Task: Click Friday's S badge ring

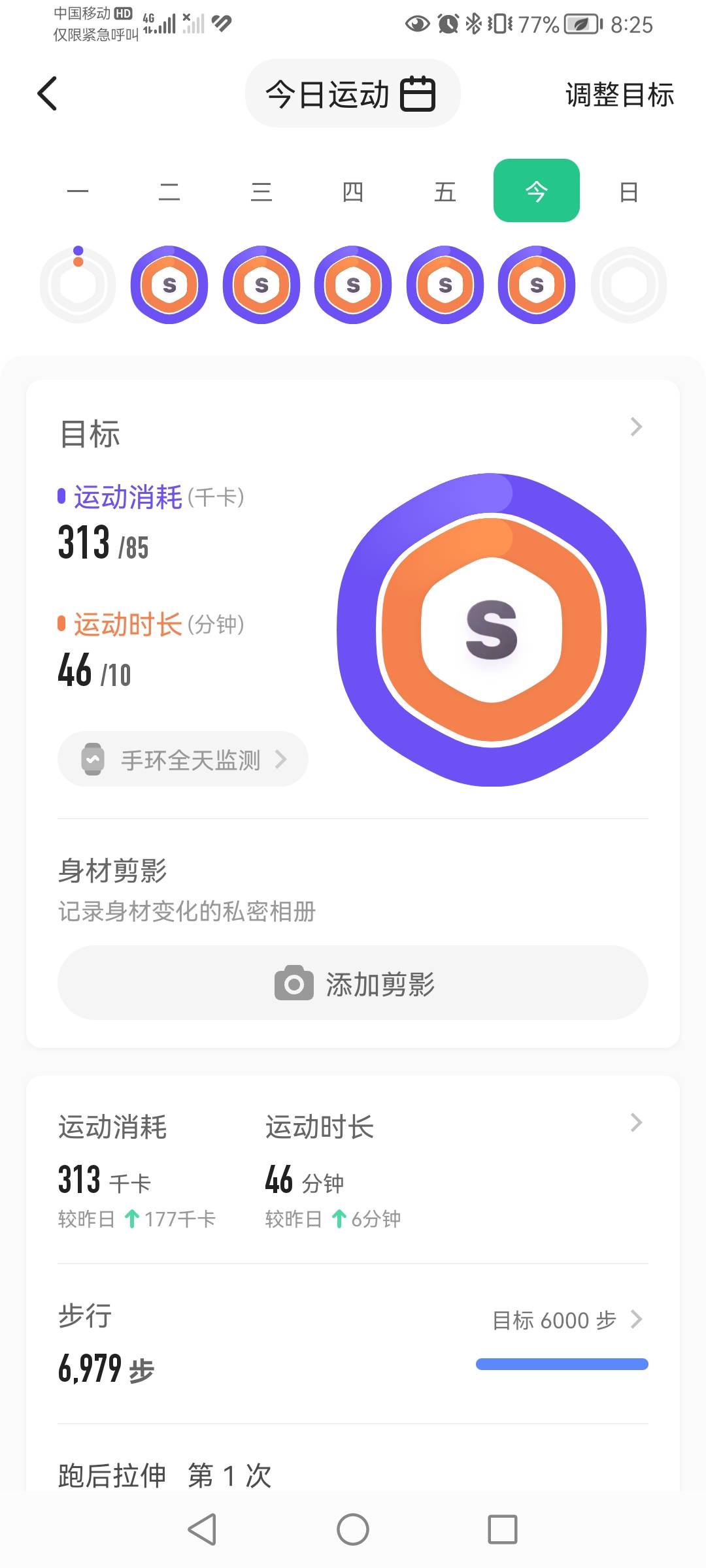Action: point(444,286)
